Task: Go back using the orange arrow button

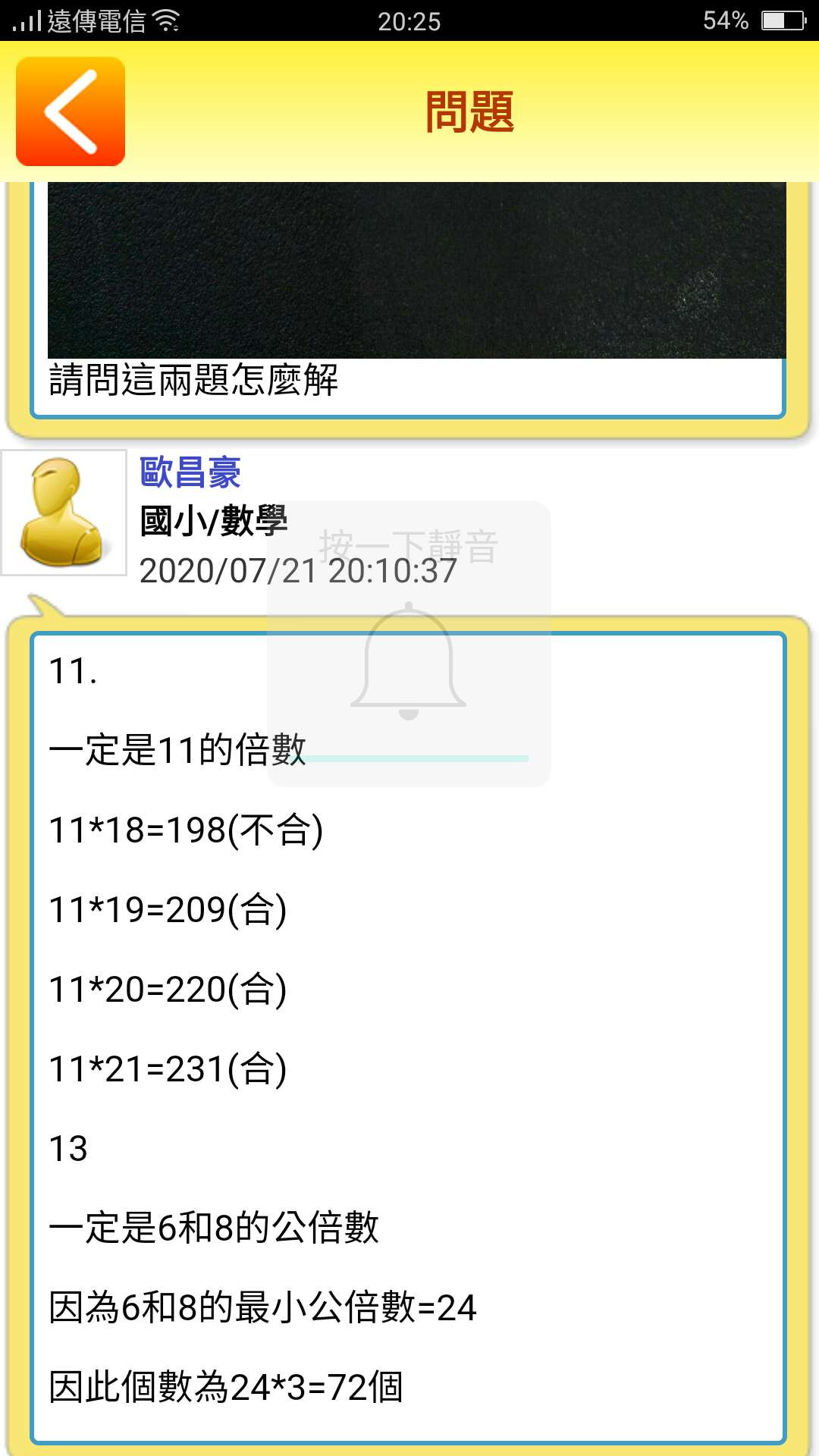Action: (71, 111)
